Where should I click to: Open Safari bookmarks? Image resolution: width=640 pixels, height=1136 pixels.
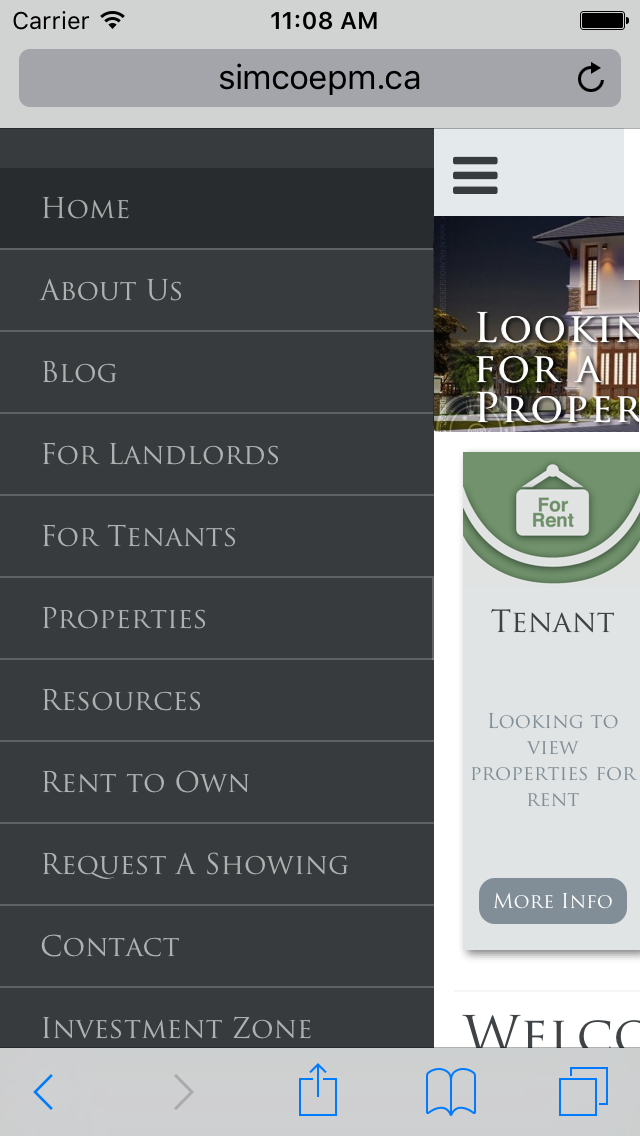tap(450, 1091)
